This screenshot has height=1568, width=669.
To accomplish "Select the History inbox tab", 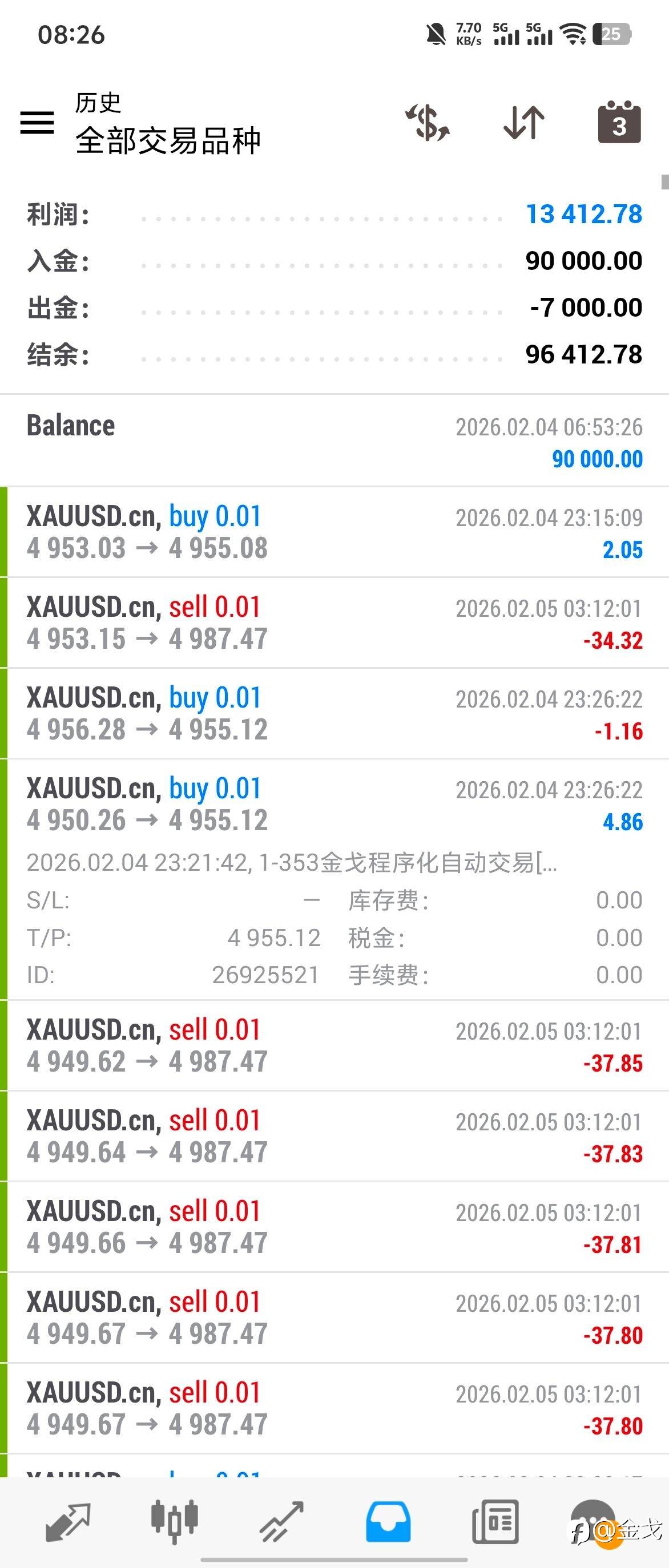I will pyautogui.click(x=388, y=1522).
